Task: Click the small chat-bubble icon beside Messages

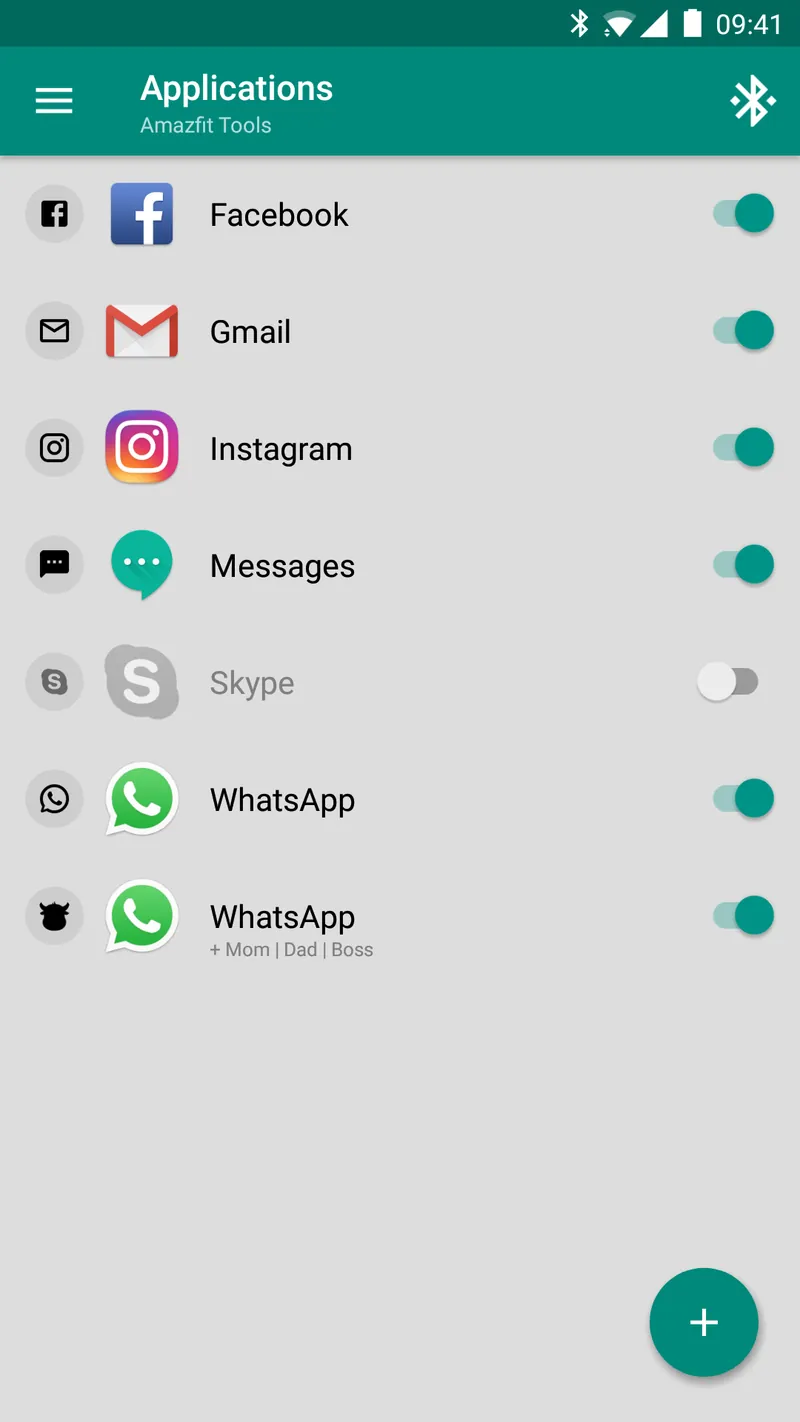Action: click(54, 564)
